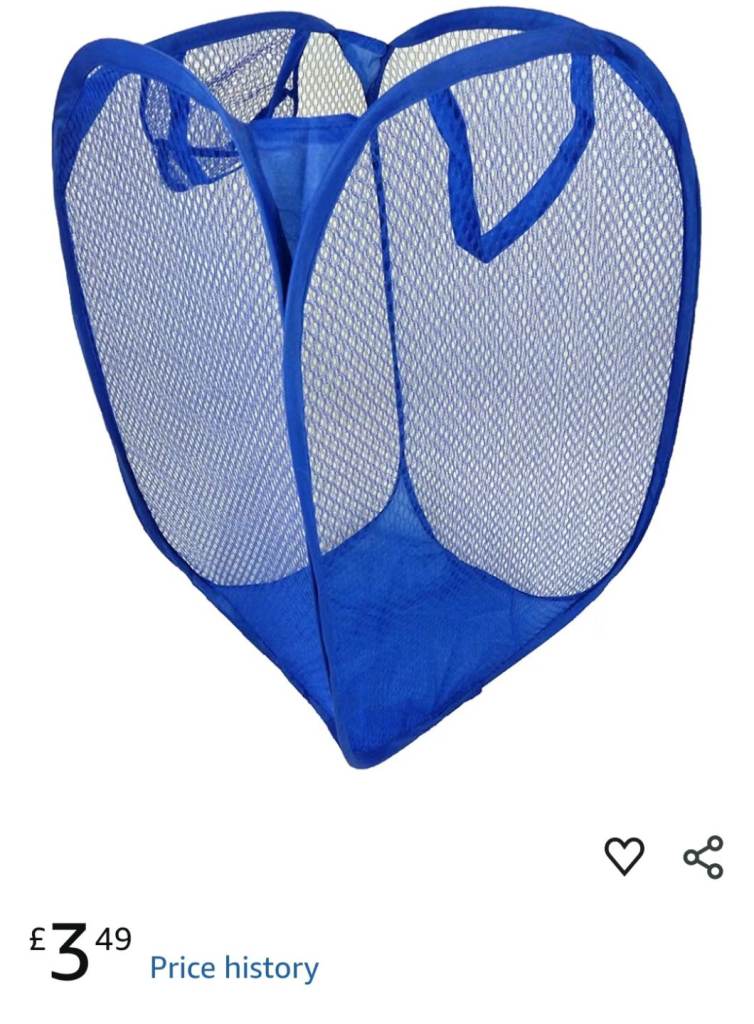
Task: Share this product listing
Action: point(703,857)
